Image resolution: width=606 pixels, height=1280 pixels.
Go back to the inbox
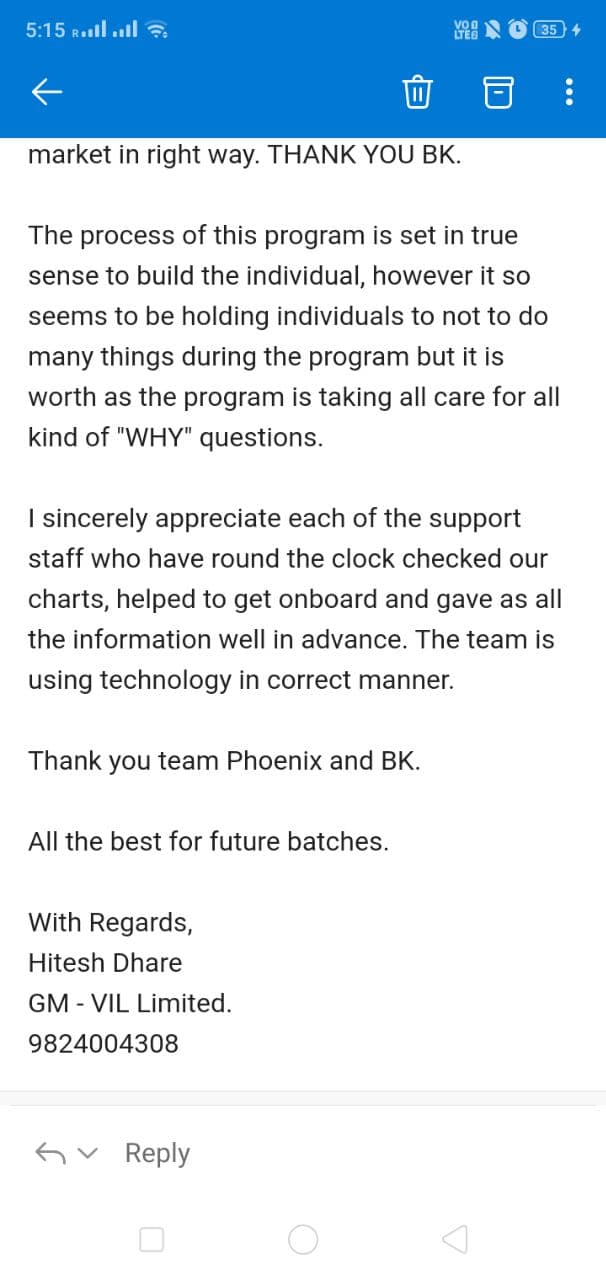click(47, 93)
